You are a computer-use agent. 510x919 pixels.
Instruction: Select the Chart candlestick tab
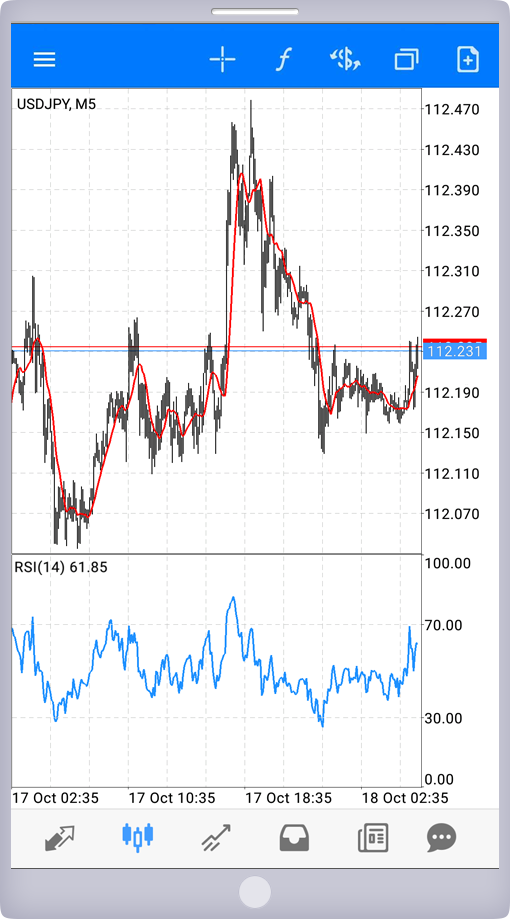138,838
